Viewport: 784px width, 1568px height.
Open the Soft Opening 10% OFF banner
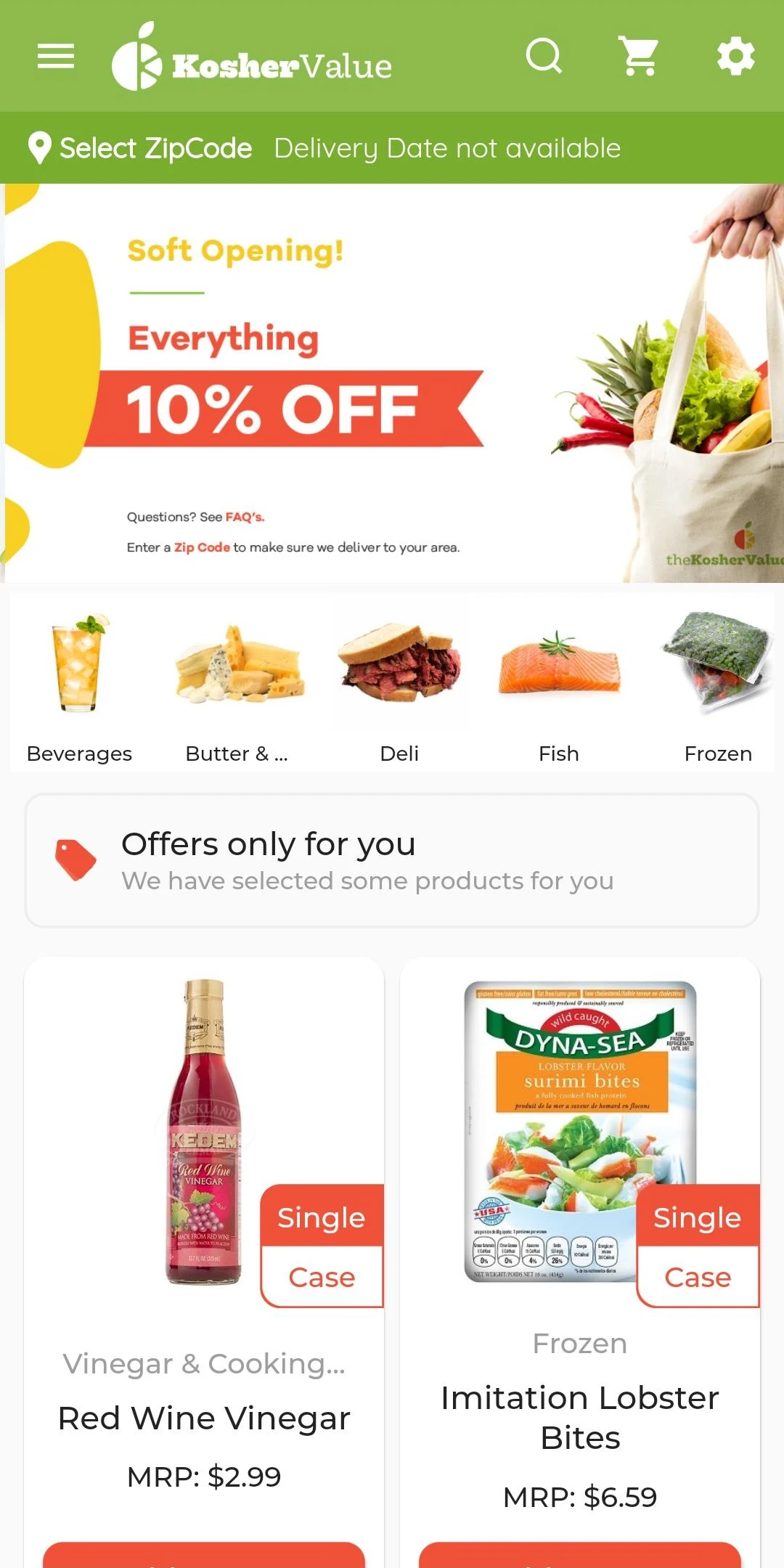pyautogui.click(x=392, y=383)
